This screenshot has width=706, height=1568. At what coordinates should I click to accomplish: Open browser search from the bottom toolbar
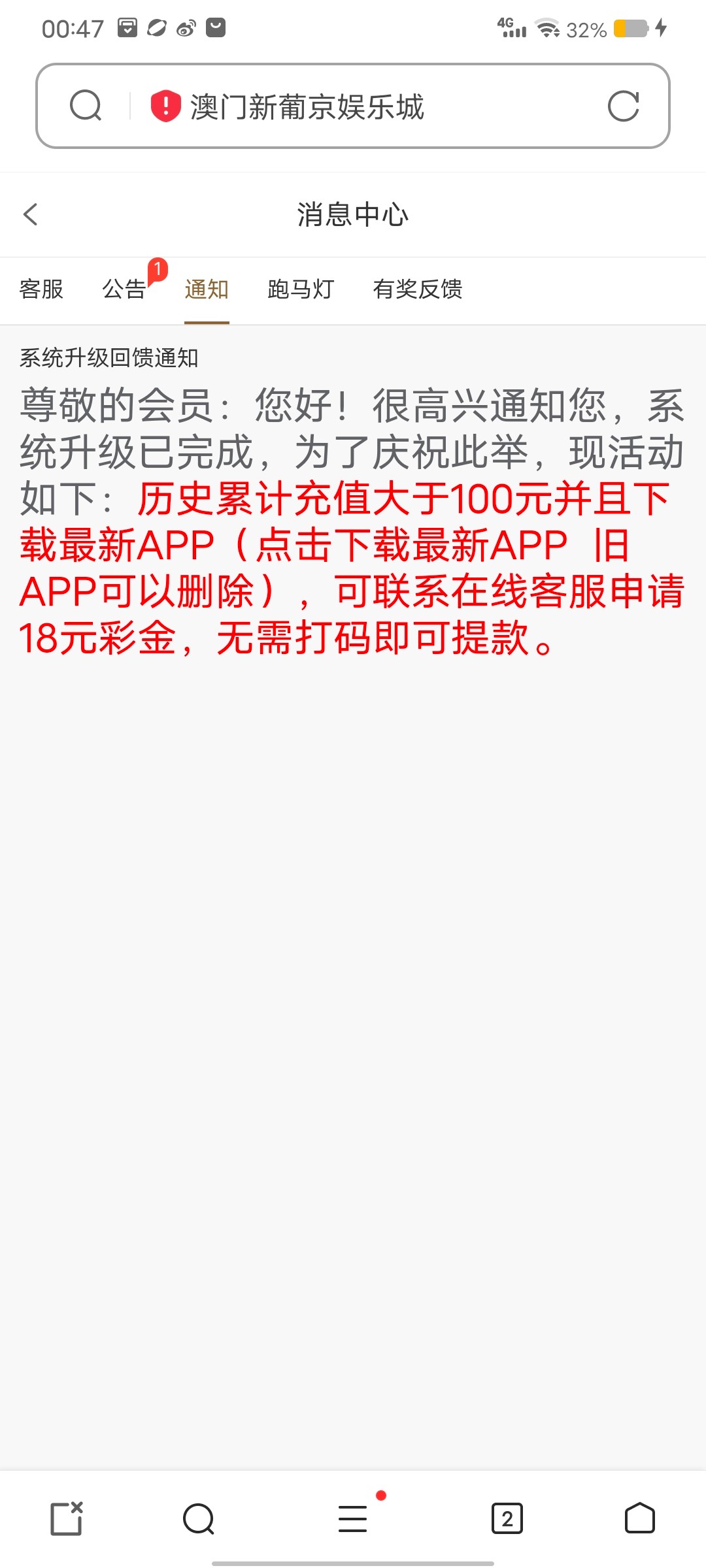pyautogui.click(x=199, y=1518)
